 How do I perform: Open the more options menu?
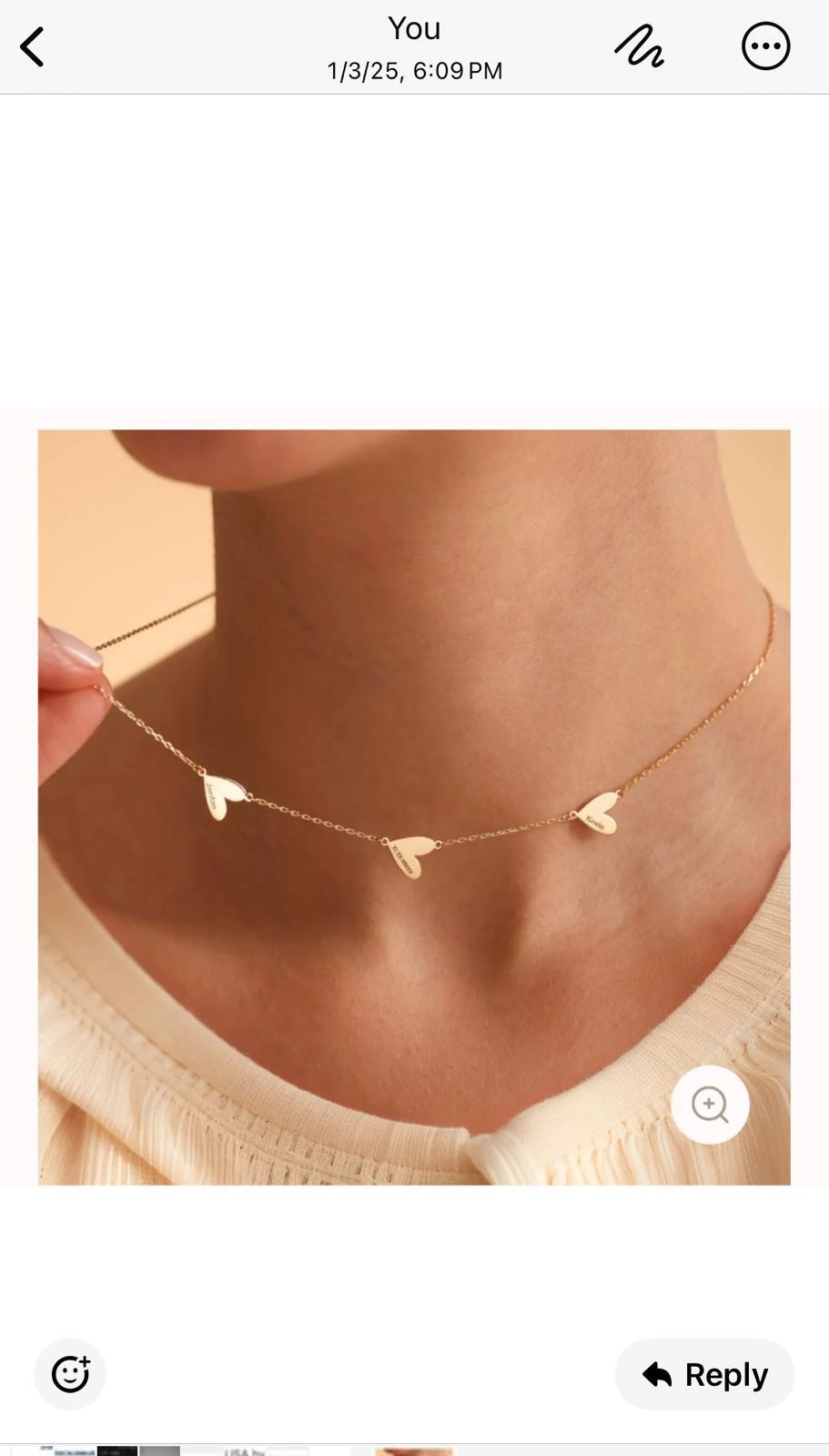tap(765, 46)
